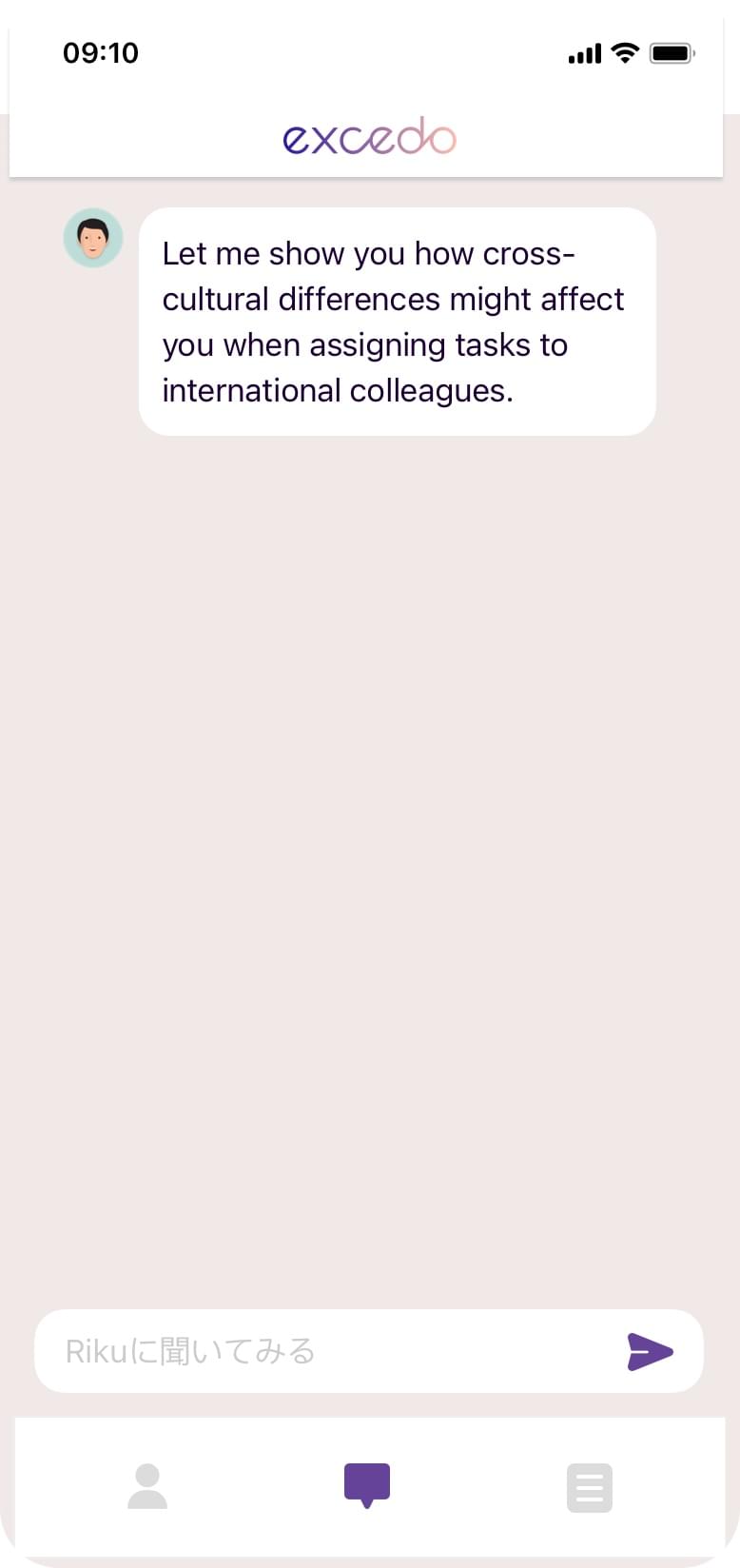This screenshot has height=1568, width=740.
Task: Tap the Rikuに聞いてみる message field
Action: click(x=328, y=1351)
